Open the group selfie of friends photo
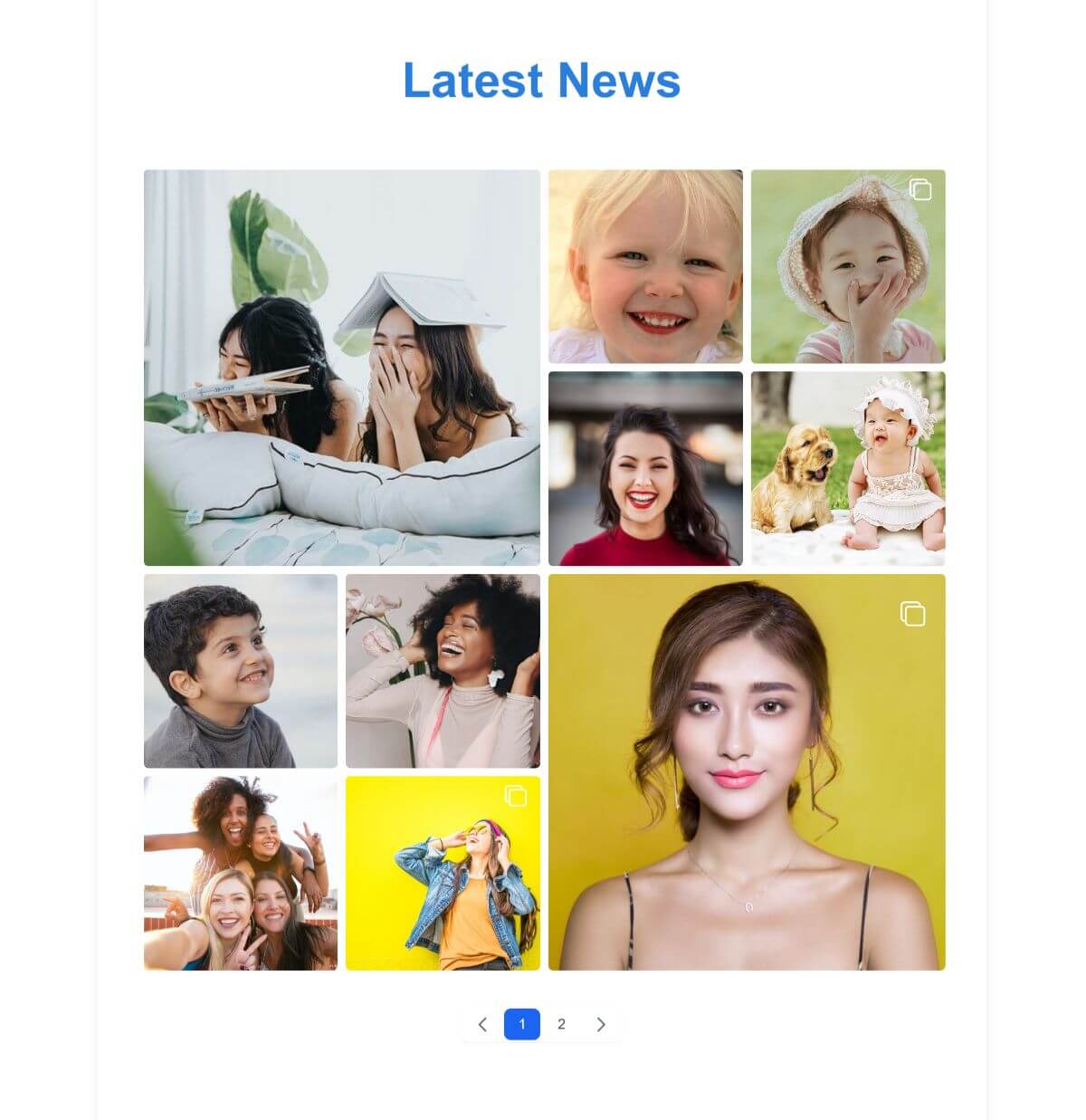Image resolution: width=1086 pixels, height=1120 pixels. point(241,873)
